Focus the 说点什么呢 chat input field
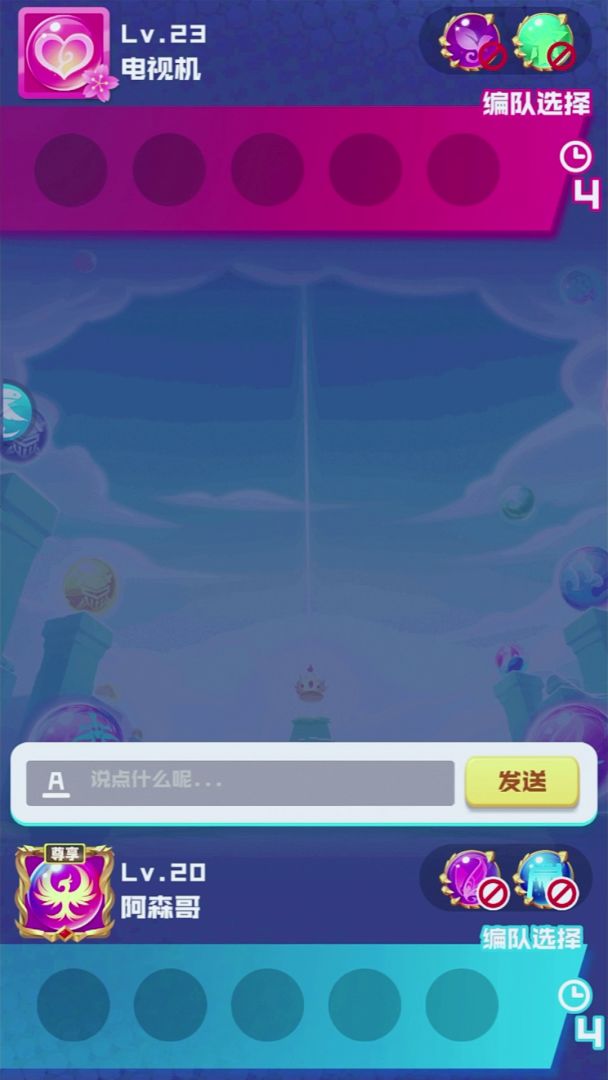608x1080 pixels. (240, 783)
